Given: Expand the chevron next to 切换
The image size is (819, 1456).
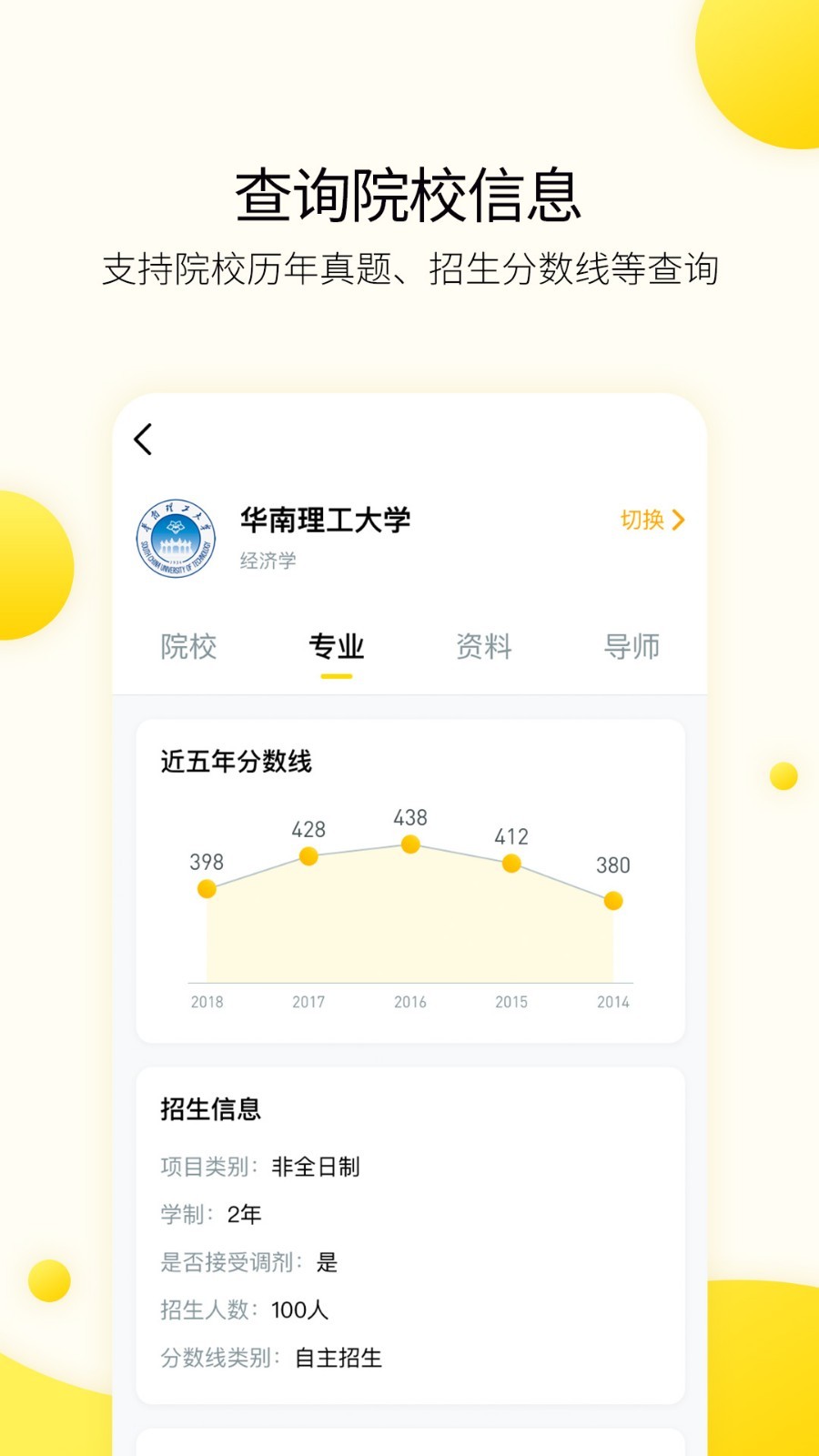Looking at the screenshot, I should 679,521.
